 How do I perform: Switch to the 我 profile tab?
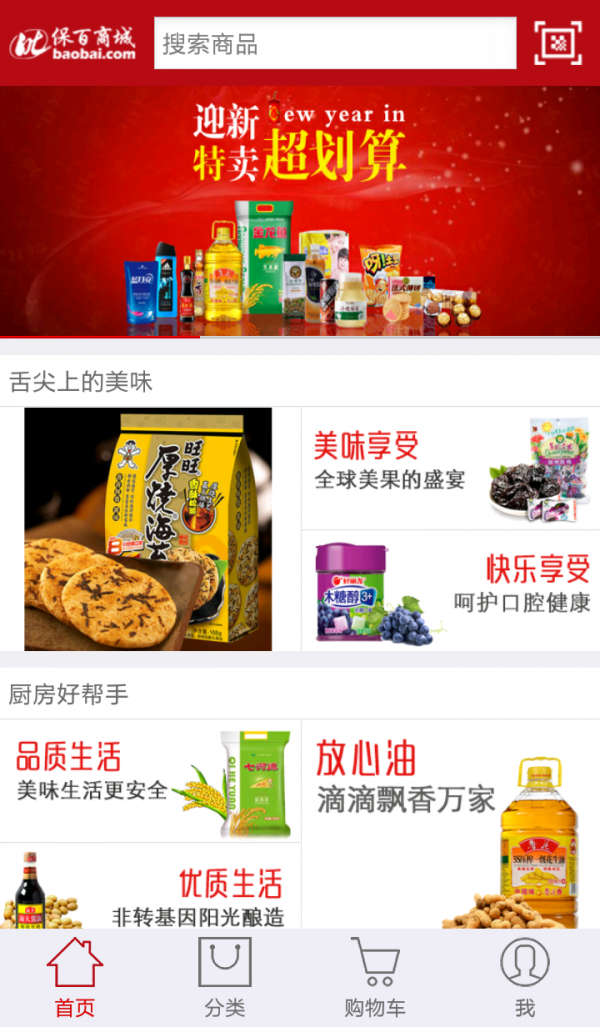pos(525,978)
